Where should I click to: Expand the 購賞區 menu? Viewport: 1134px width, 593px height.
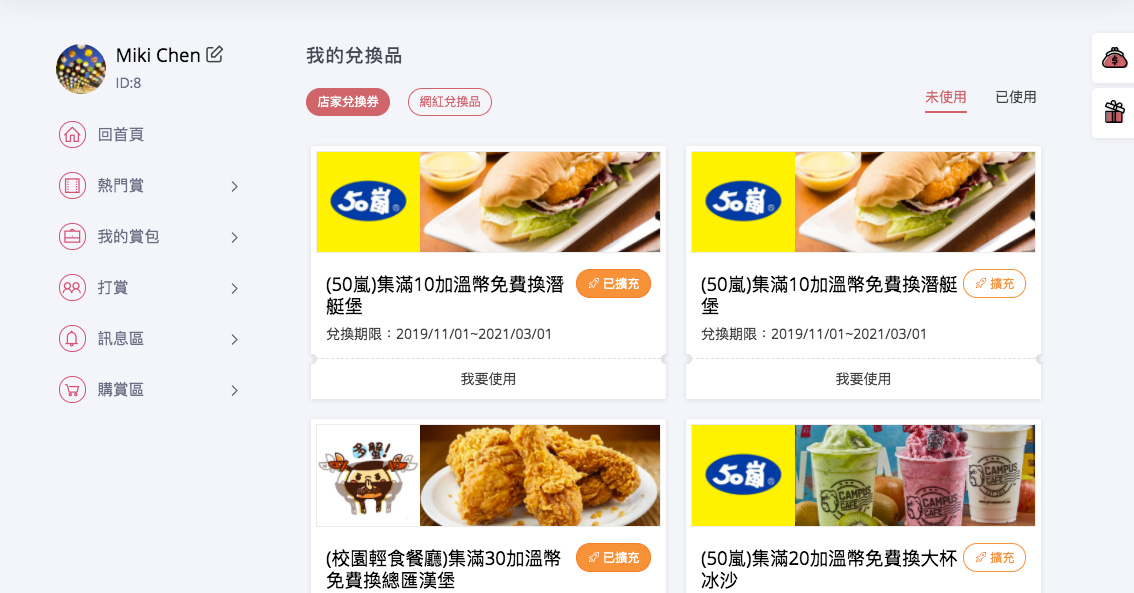pos(149,390)
